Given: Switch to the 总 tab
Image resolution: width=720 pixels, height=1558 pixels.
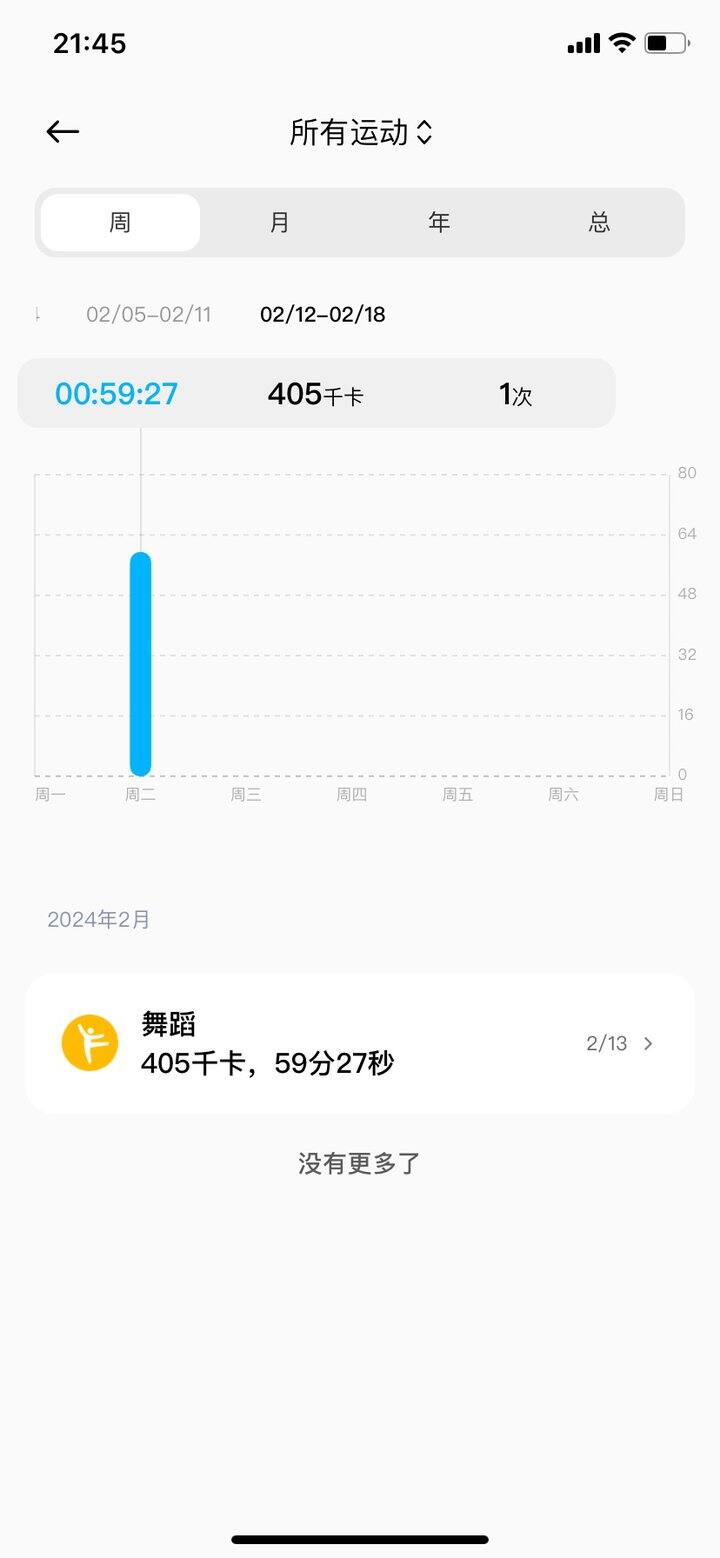Looking at the screenshot, I should pyautogui.click(x=599, y=222).
